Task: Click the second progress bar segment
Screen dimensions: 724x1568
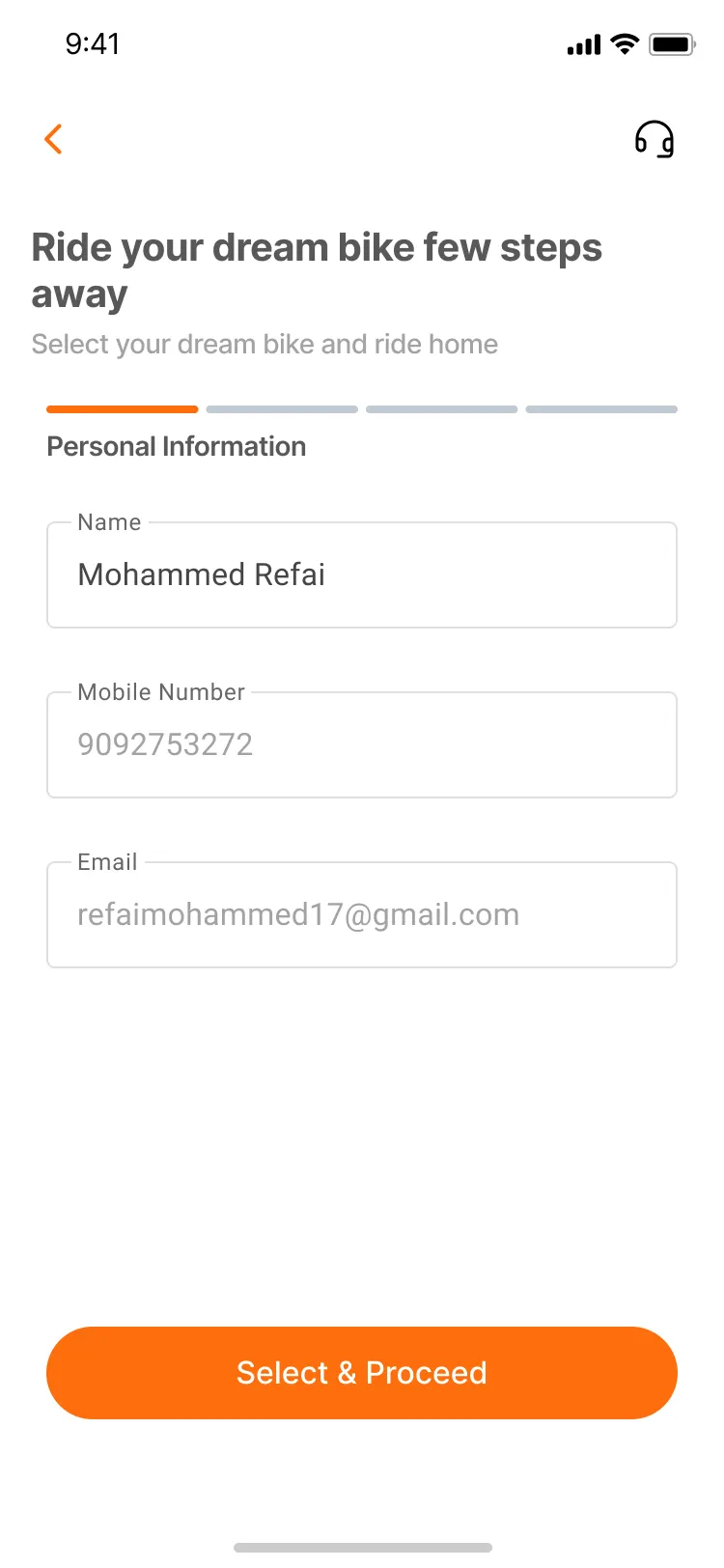Action: (281, 408)
